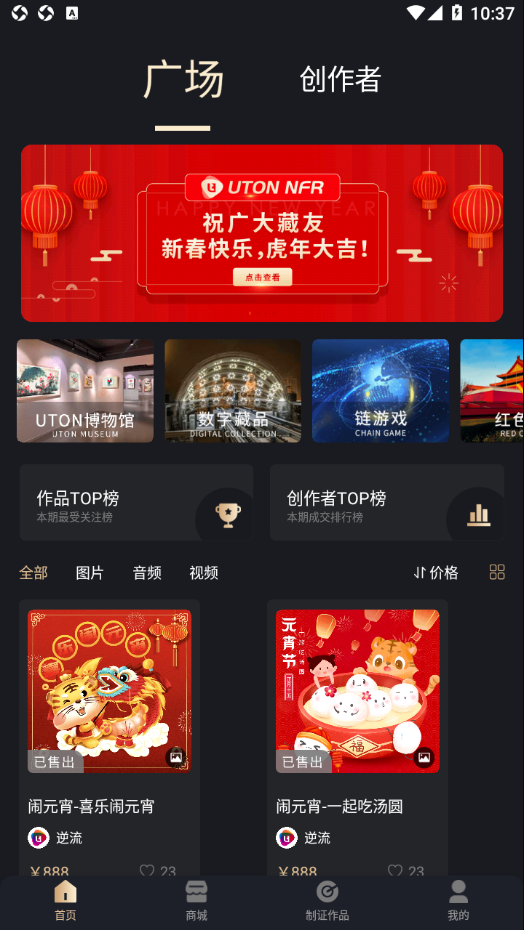Switch to the 创作者 top tab
Image resolution: width=524 pixels, height=930 pixels.
[340, 79]
